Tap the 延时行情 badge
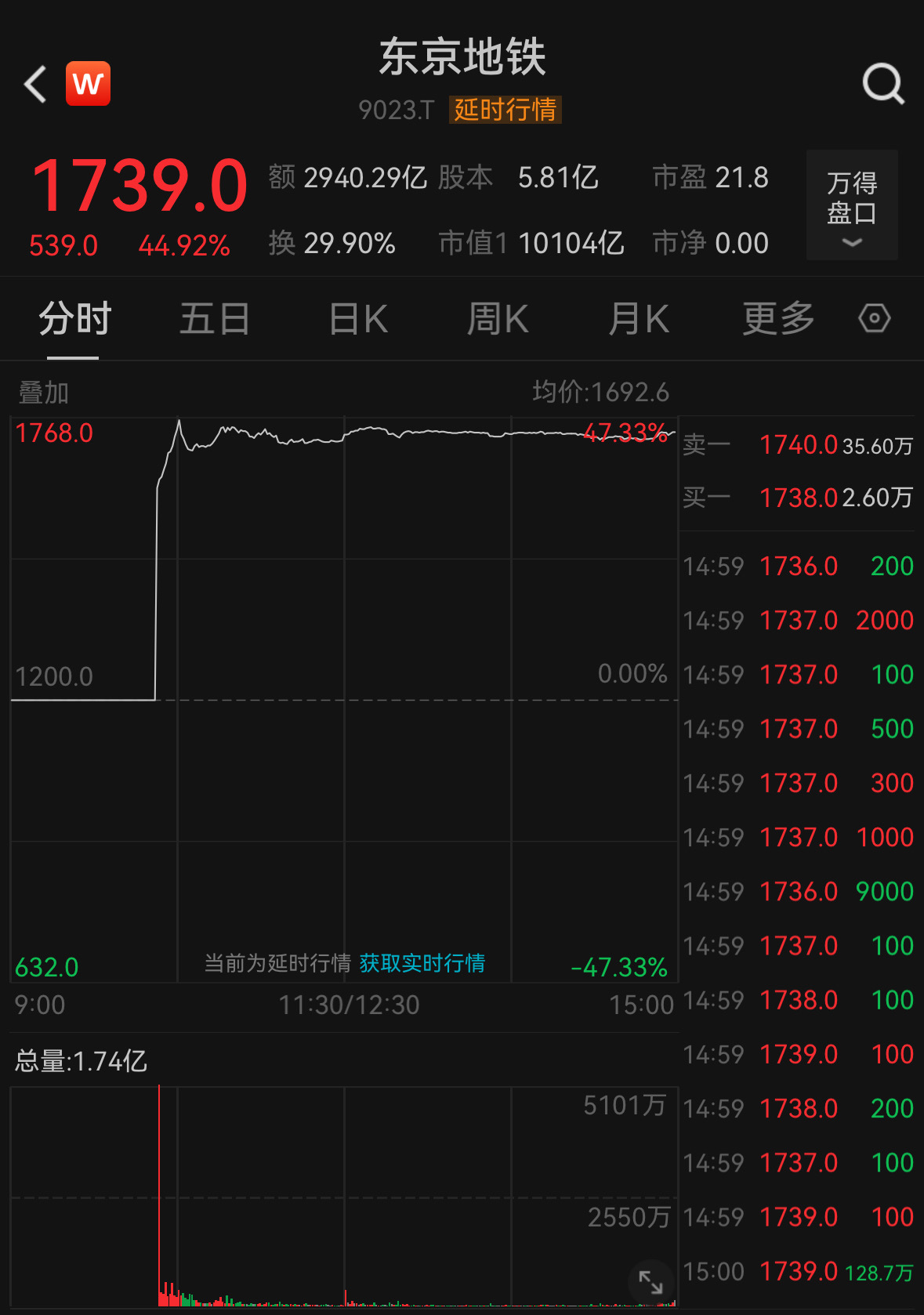Screen dimensions: 924x1315 (505, 110)
